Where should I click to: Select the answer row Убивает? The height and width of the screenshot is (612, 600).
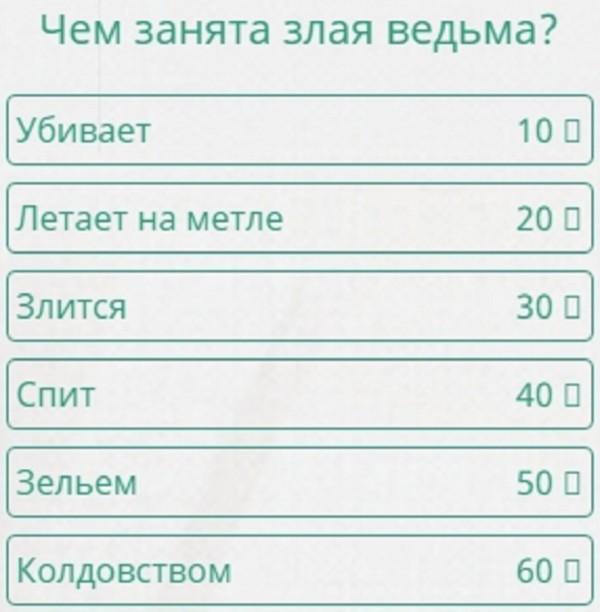tap(300, 130)
